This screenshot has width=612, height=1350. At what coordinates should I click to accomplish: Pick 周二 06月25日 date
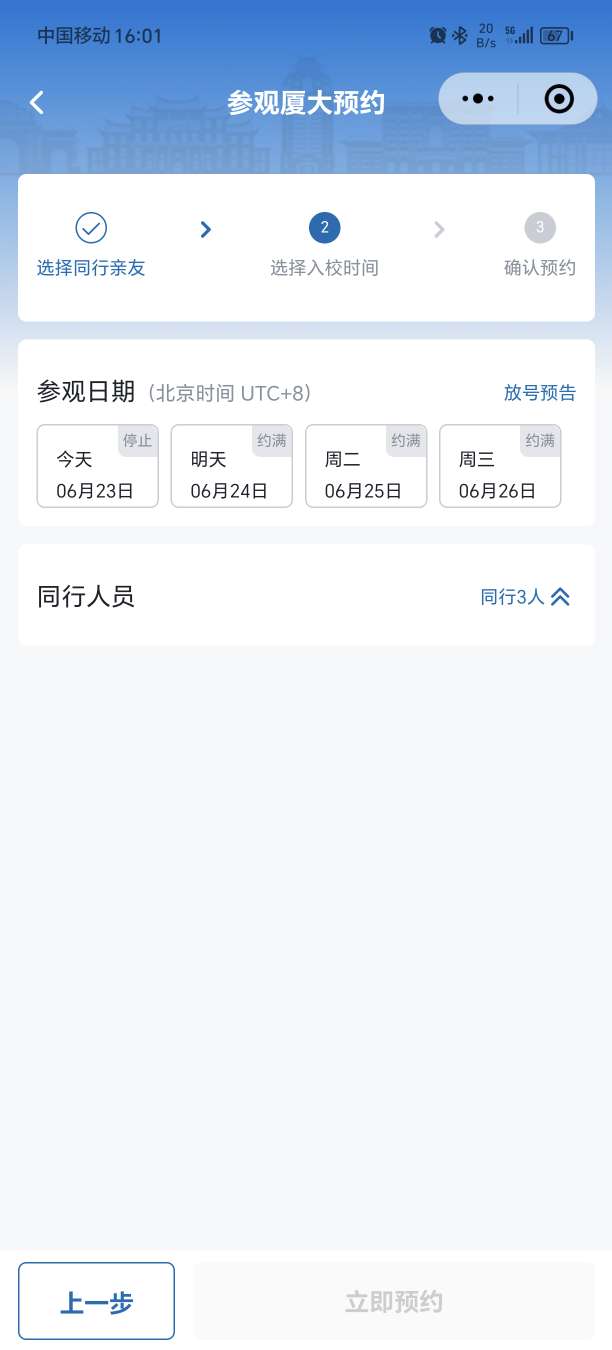[365, 467]
